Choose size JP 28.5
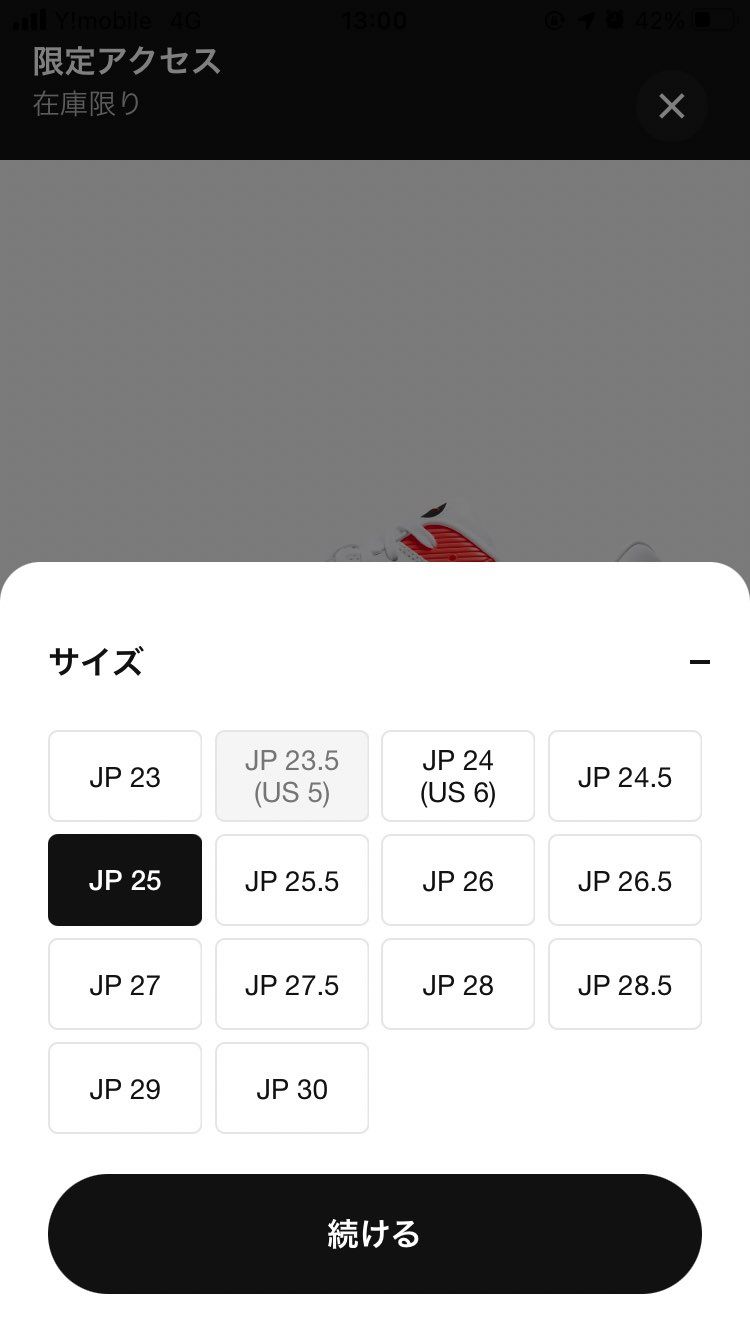 click(624, 984)
